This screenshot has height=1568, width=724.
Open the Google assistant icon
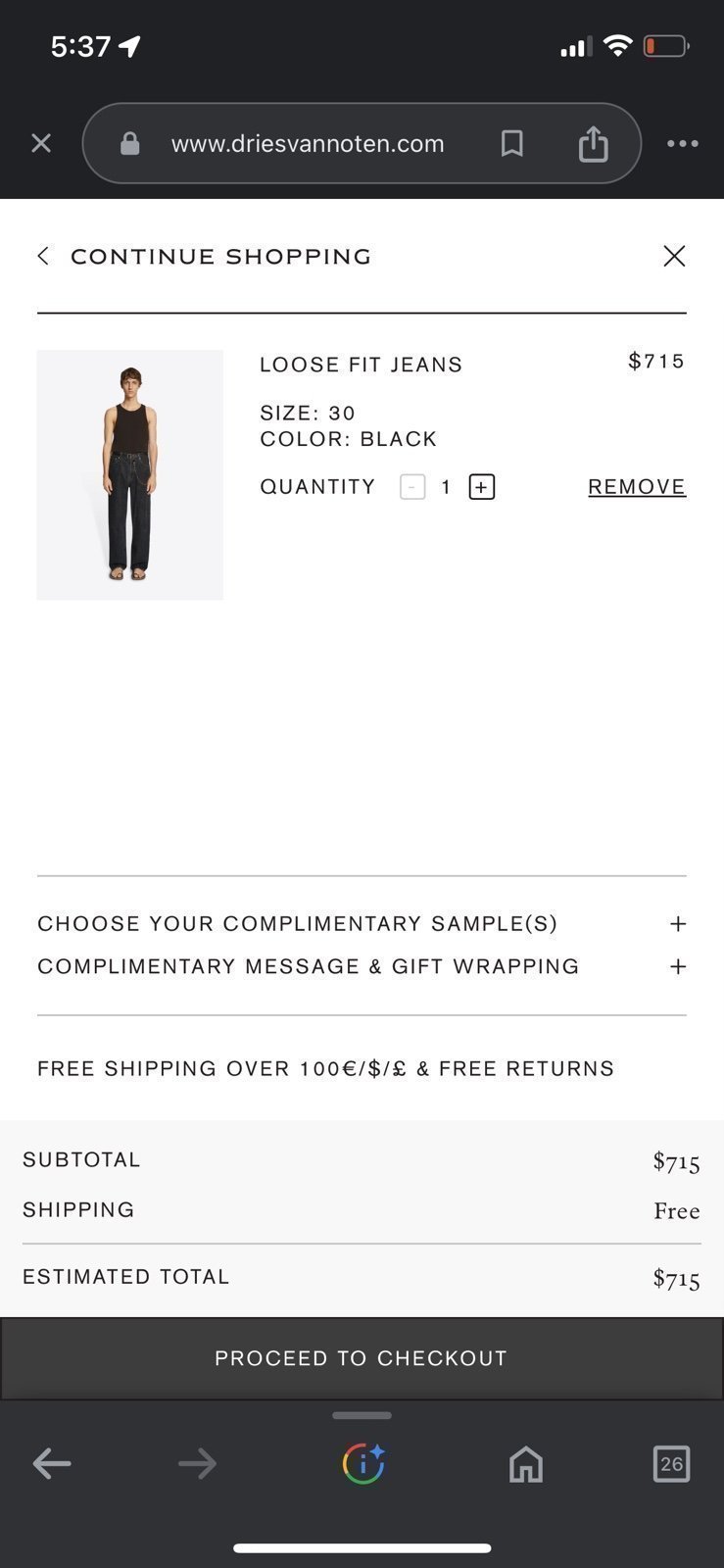pyautogui.click(x=362, y=1464)
